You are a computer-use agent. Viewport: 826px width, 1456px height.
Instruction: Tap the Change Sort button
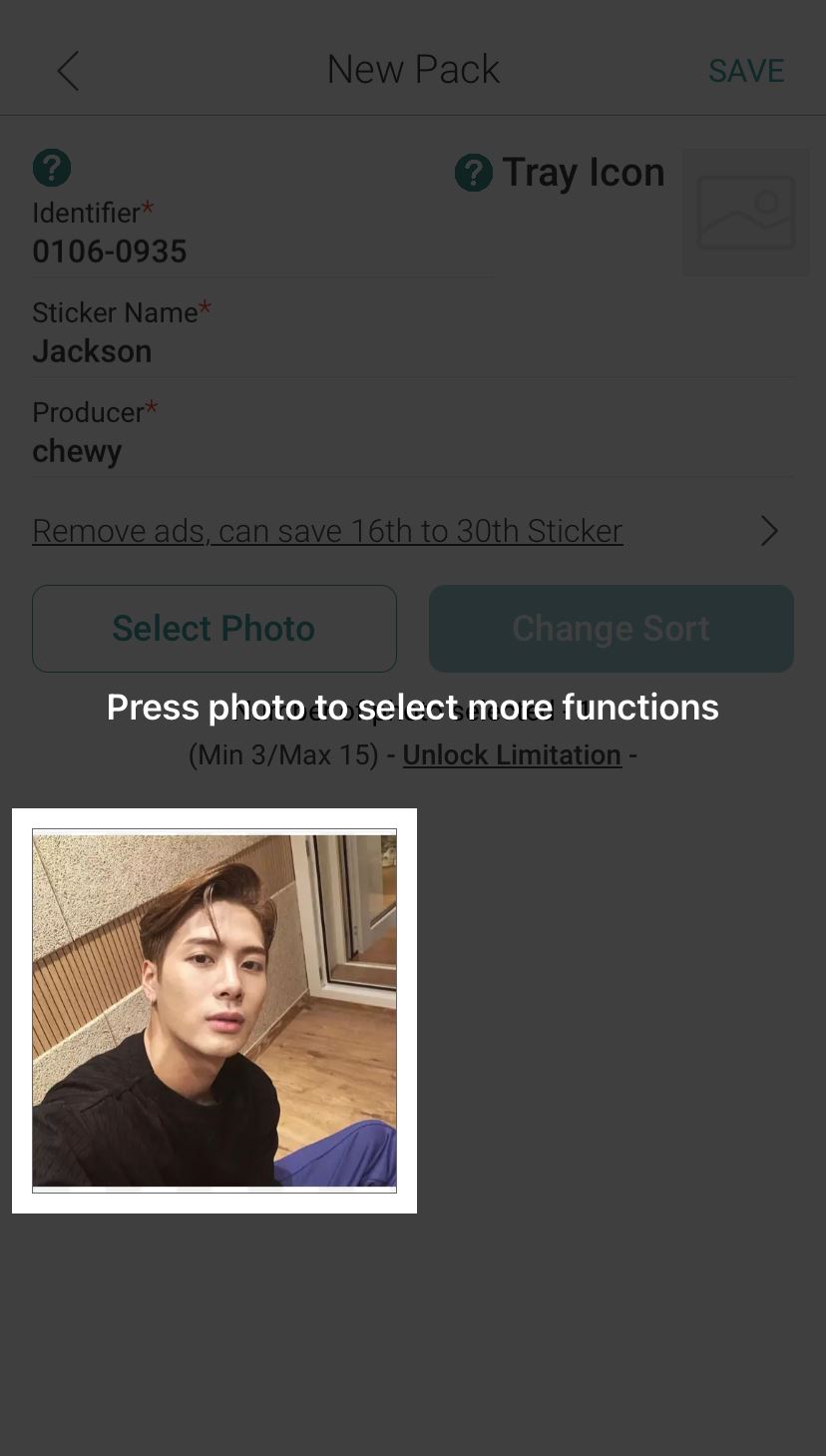611,629
